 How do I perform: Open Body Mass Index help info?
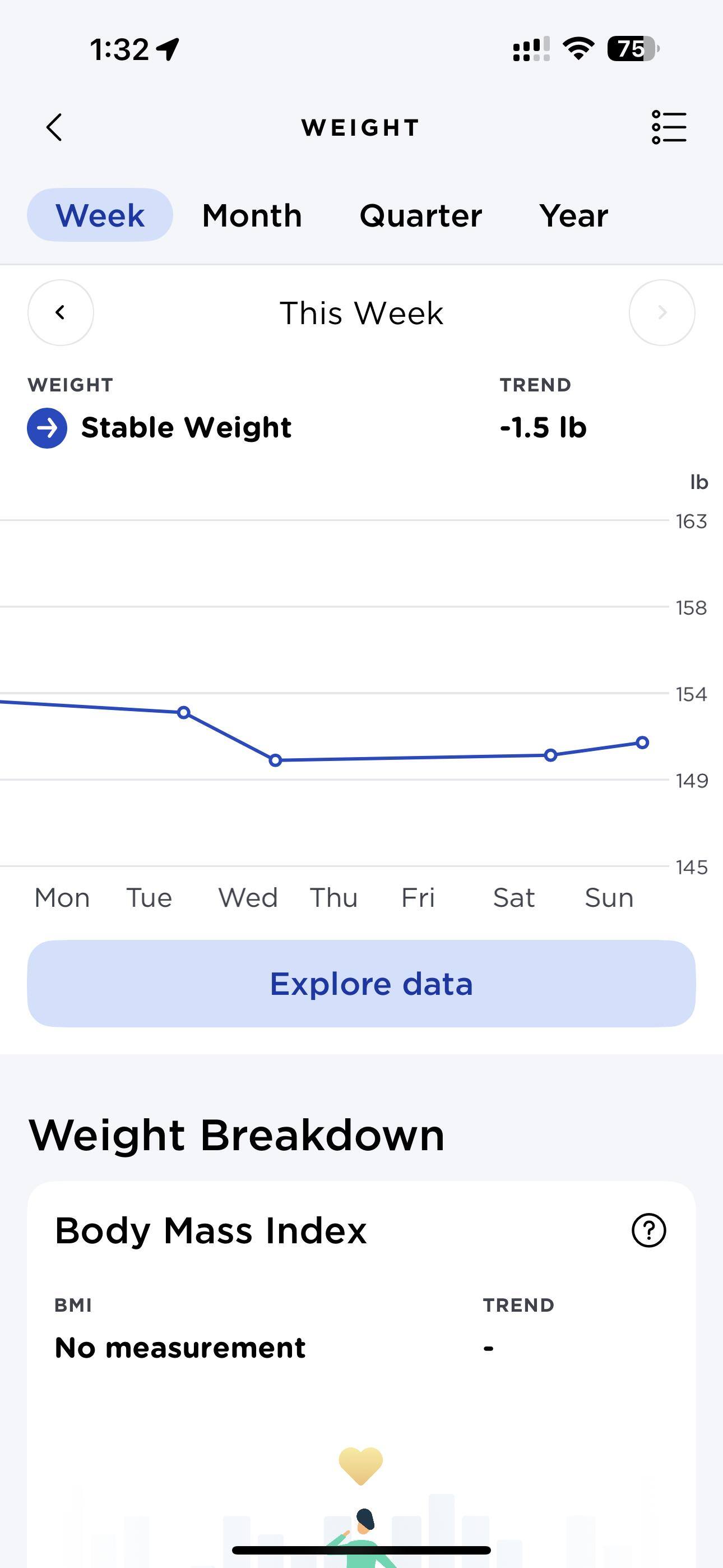pos(649,1230)
